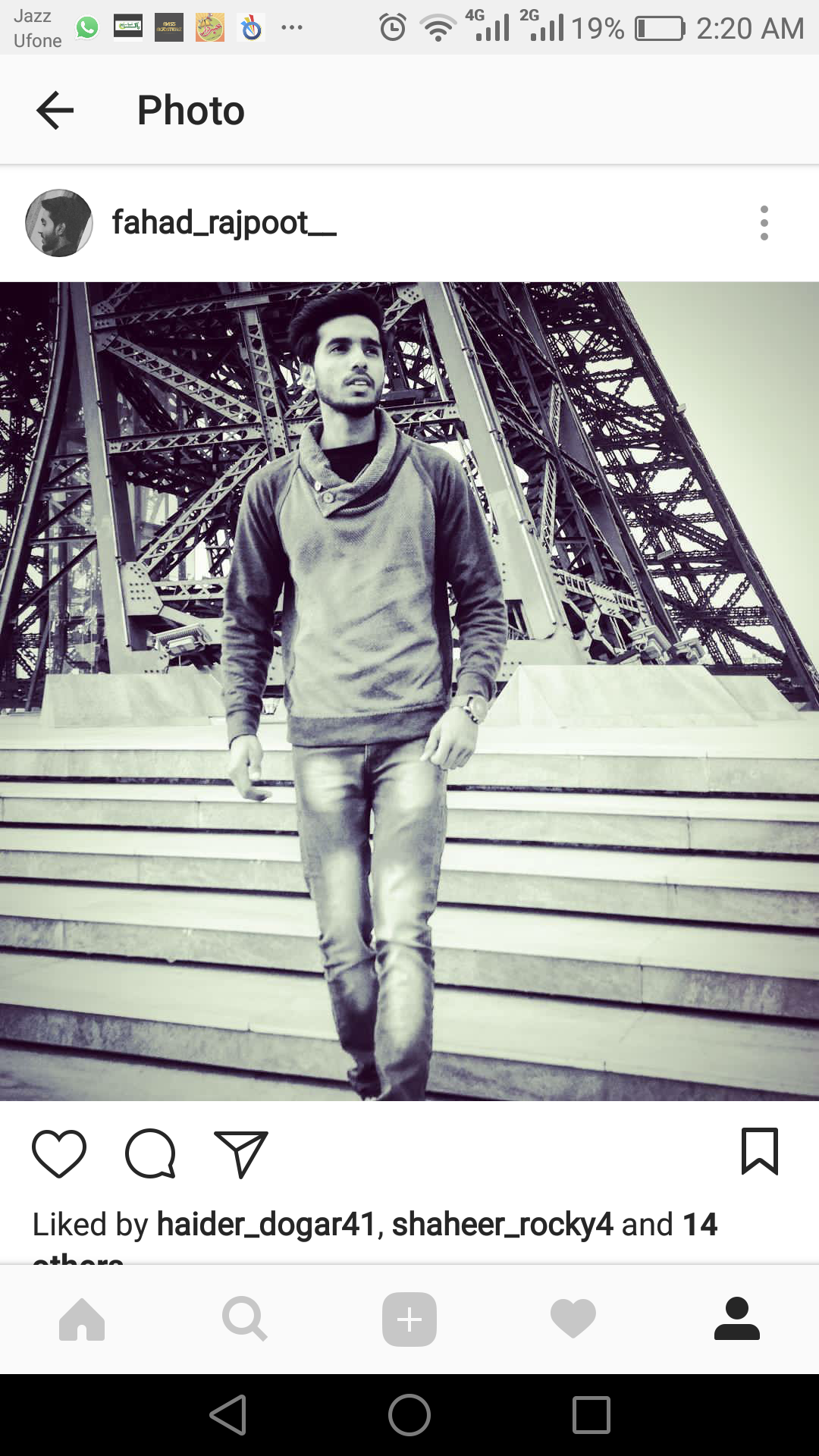Switch to the Profile tab
The width and height of the screenshot is (819, 1456).
coord(736,1319)
